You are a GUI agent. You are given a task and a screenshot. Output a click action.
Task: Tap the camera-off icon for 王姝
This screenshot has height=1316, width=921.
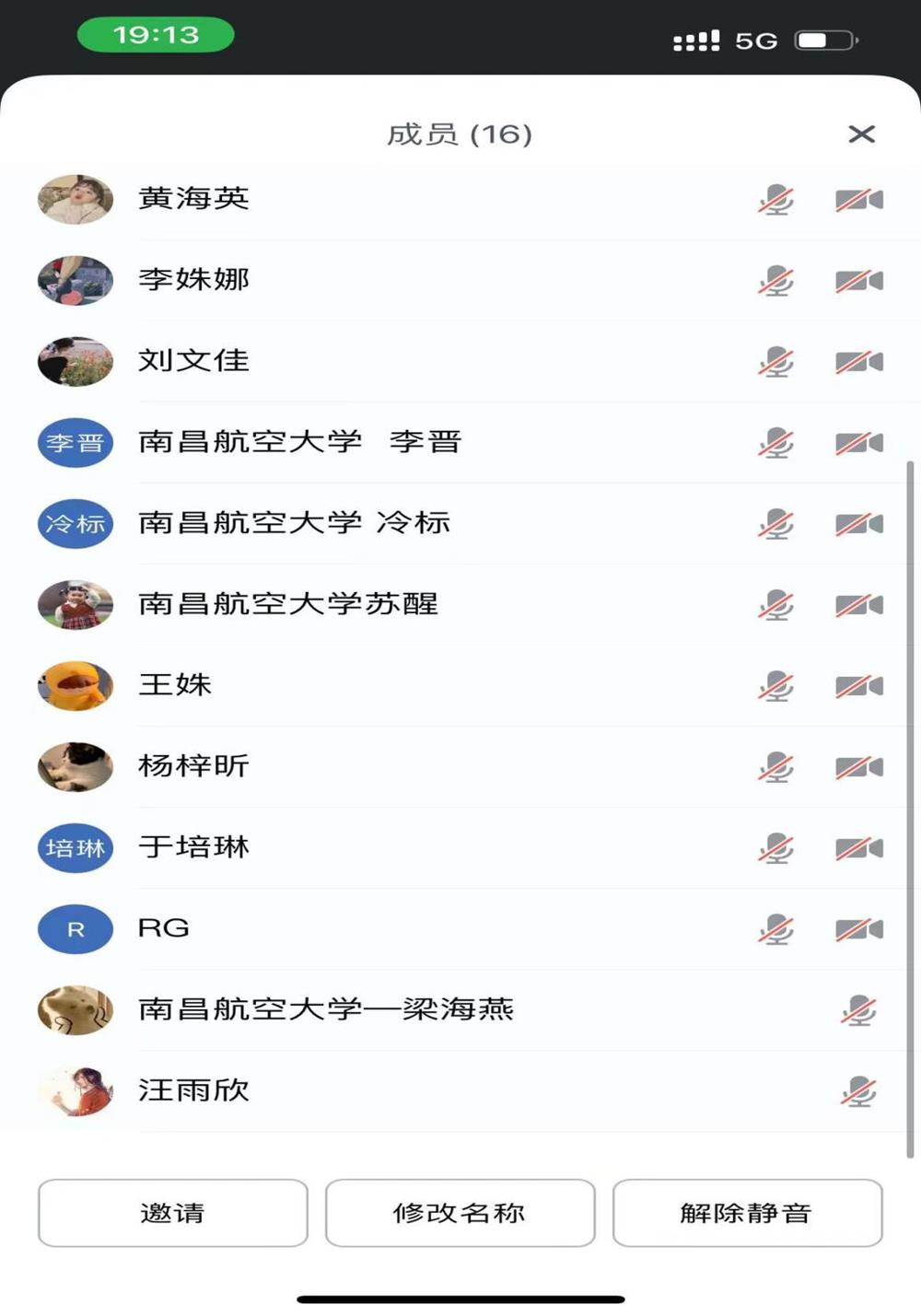858,686
